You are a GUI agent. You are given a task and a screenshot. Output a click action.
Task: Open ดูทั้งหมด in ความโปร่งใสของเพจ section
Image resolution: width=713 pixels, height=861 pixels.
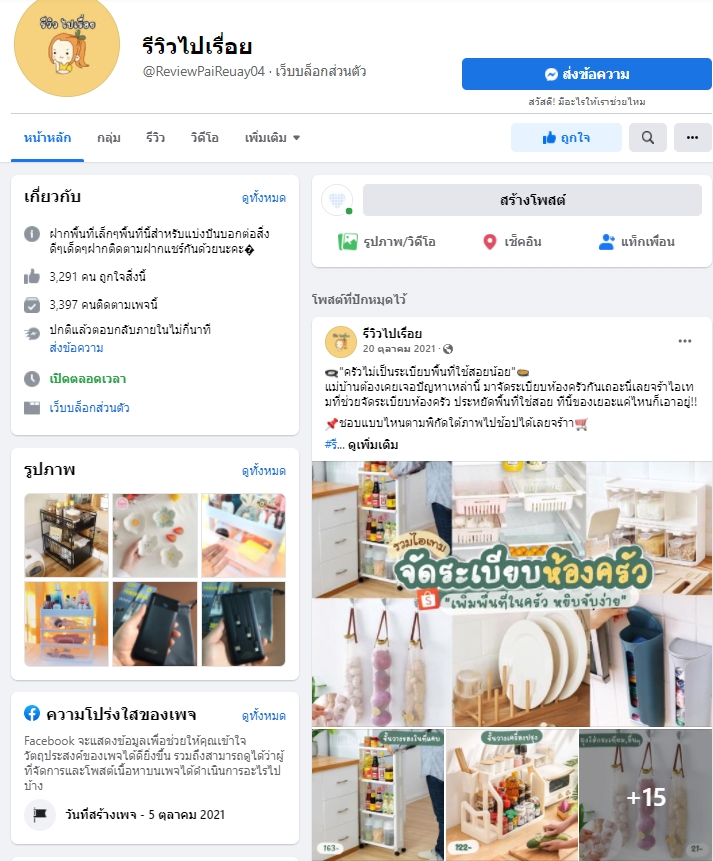[263, 715]
